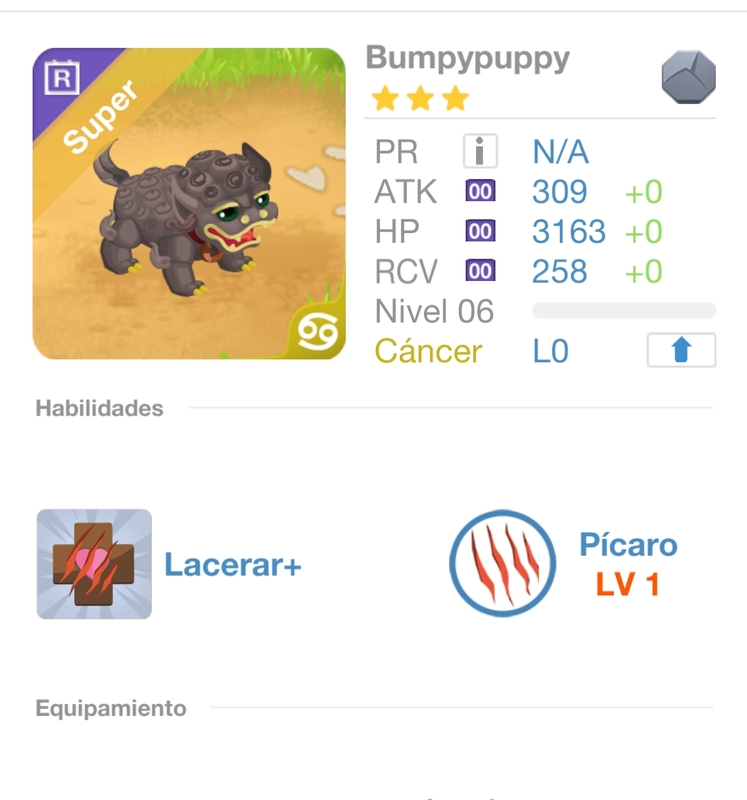
Task: Open the PR info icon
Action: (480, 152)
